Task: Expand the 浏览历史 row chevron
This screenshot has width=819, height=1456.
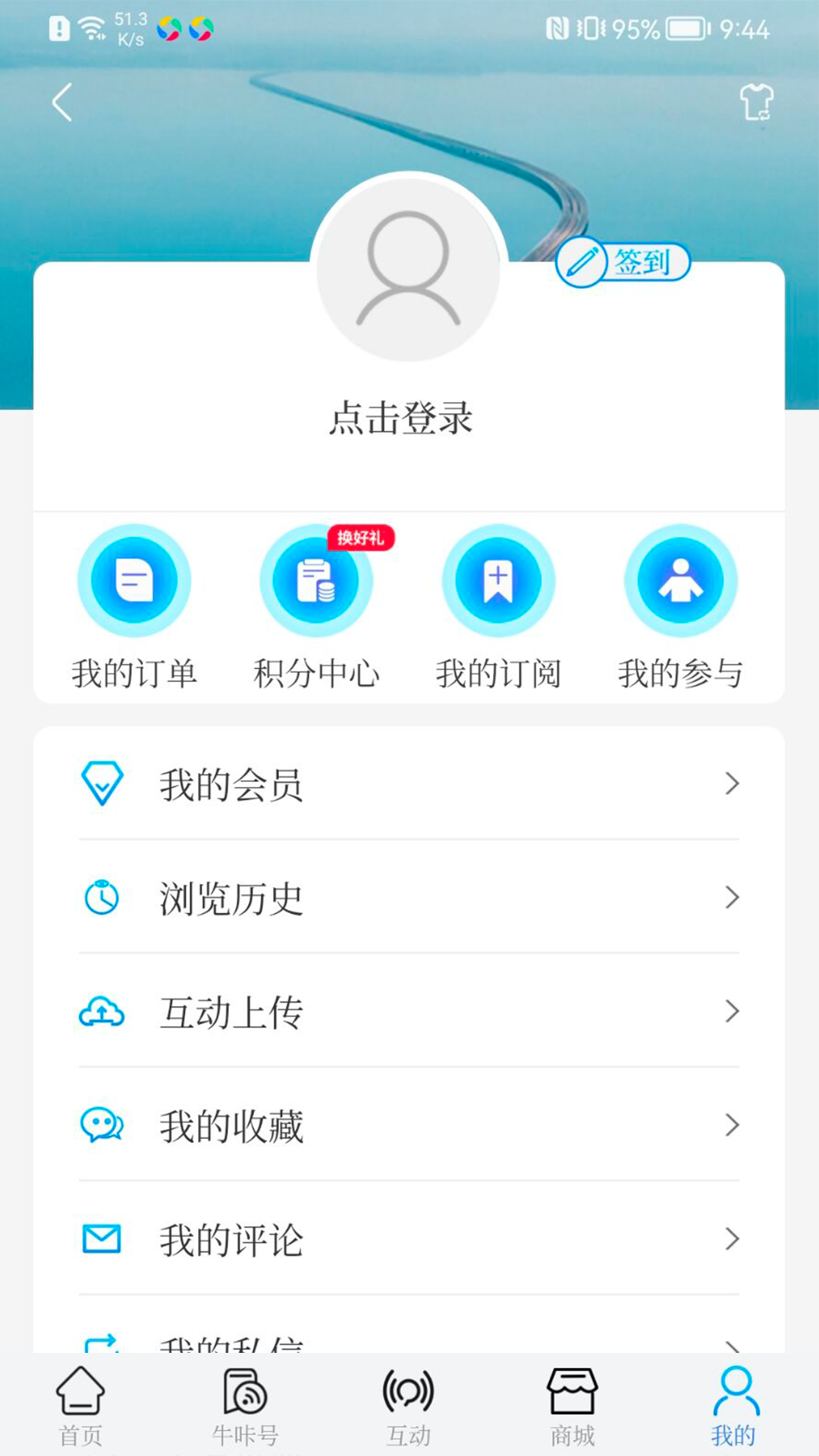Action: click(x=730, y=898)
